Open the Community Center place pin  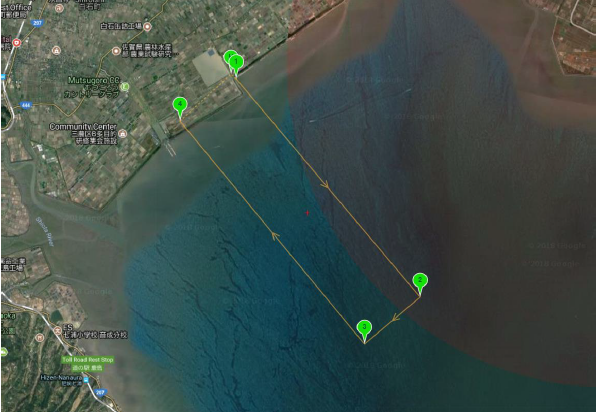click(122, 133)
